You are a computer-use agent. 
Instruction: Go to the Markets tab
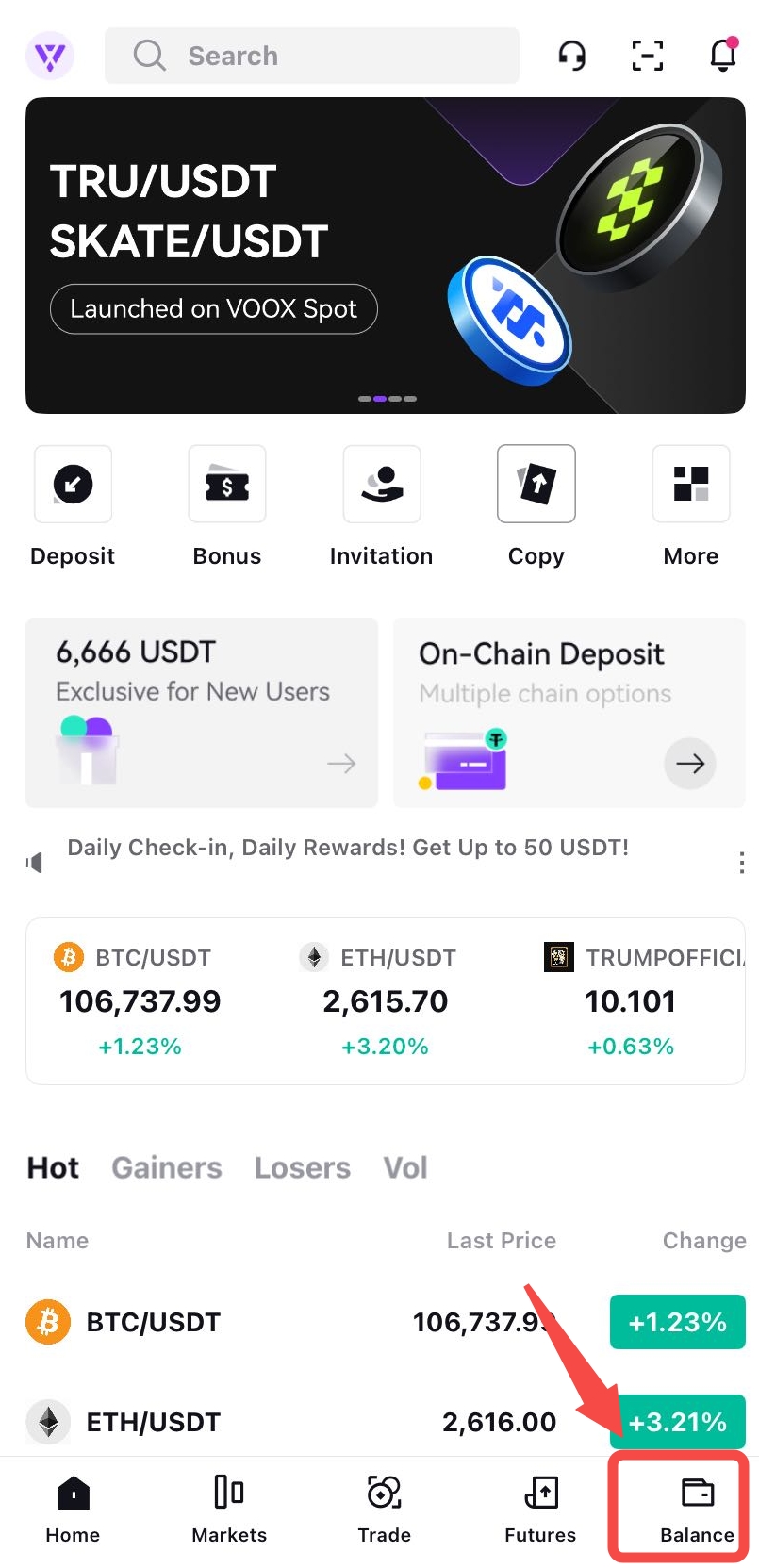click(x=229, y=1509)
